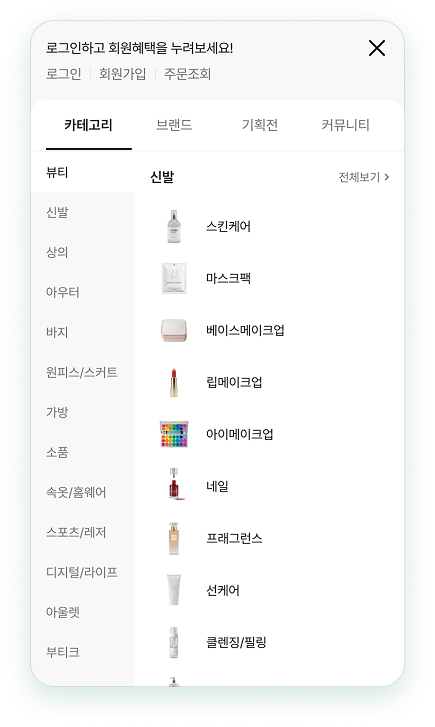
Task: Select the 디지털/라이프 category
Action: click(x=83, y=572)
